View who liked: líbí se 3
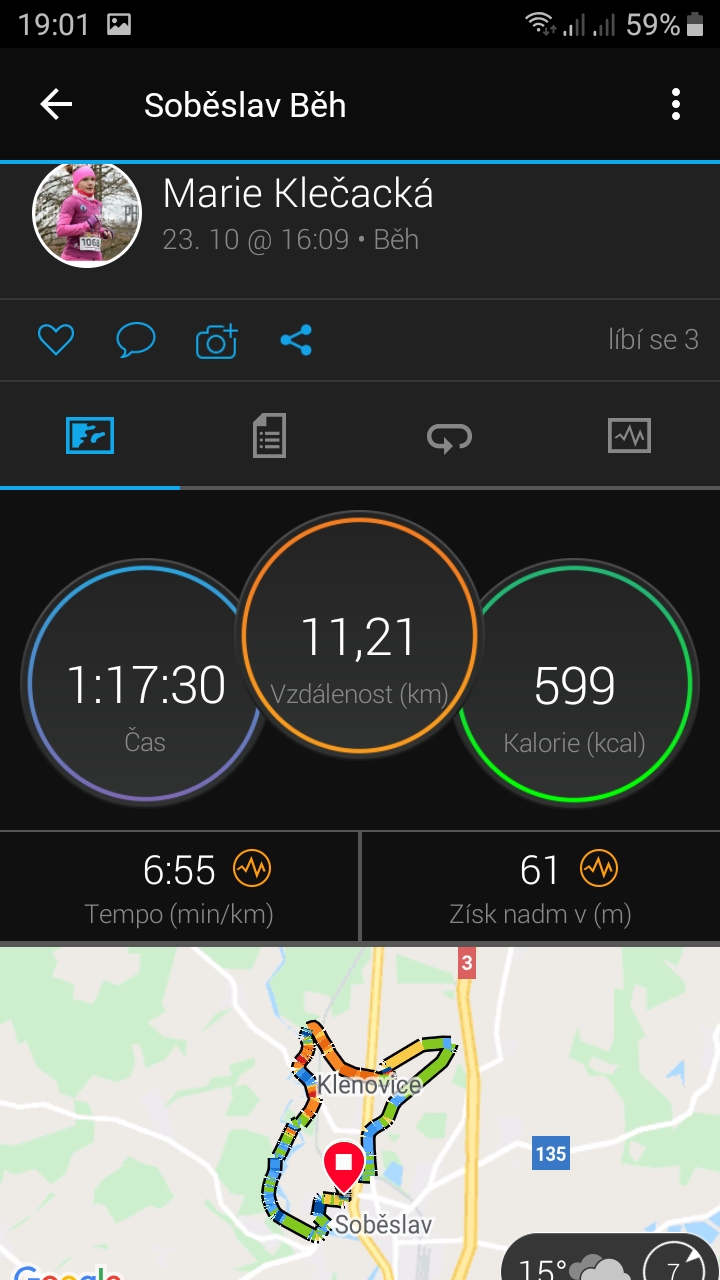Viewport: 720px width, 1280px height. [653, 340]
